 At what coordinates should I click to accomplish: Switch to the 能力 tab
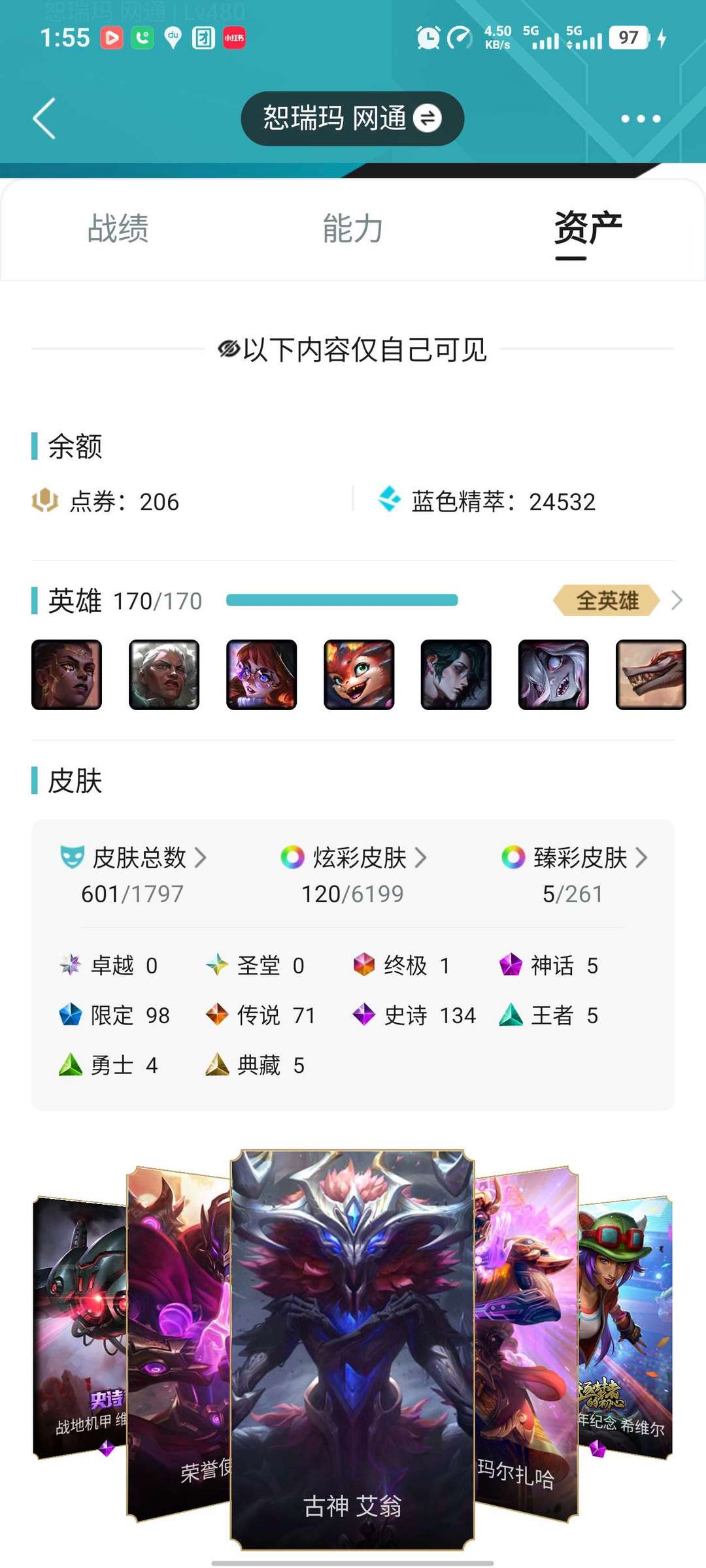pos(352,229)
